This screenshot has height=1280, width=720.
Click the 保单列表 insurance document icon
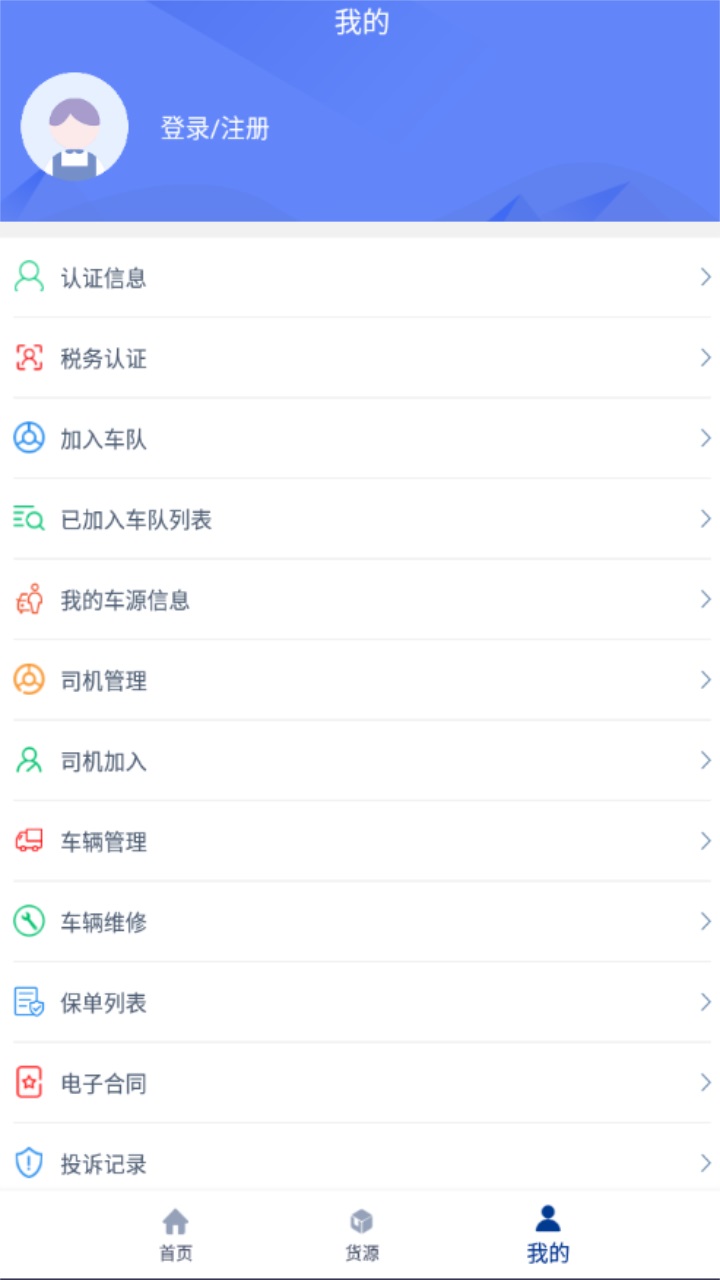point(28,1002)
